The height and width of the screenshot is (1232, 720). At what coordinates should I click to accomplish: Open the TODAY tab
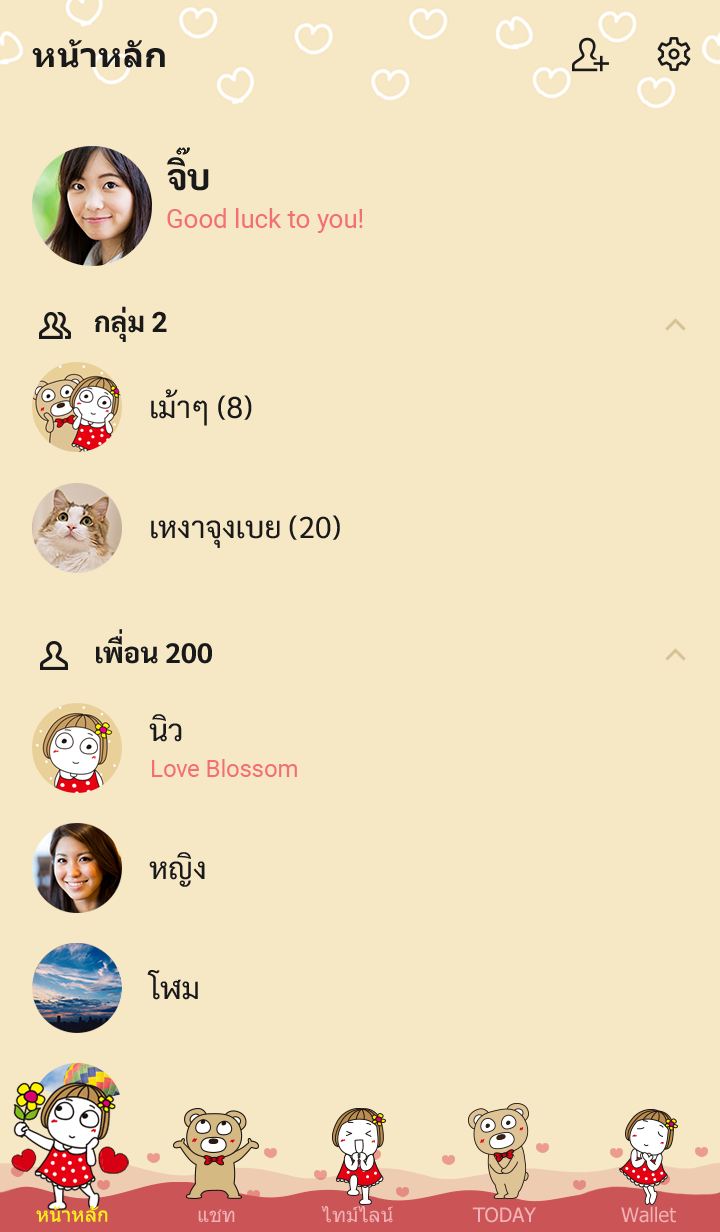[x=504, y=1170]
